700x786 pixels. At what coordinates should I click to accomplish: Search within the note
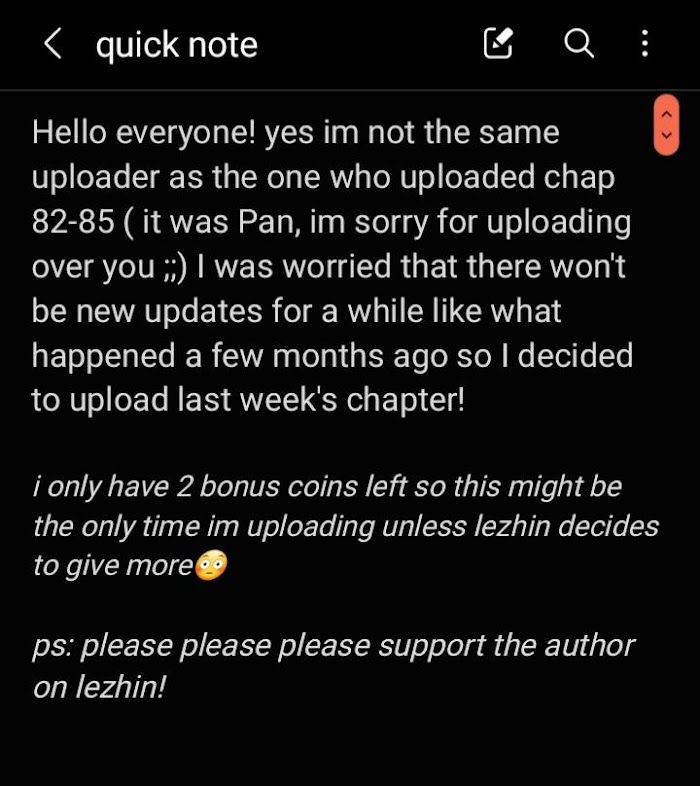[x=579, y=43]
